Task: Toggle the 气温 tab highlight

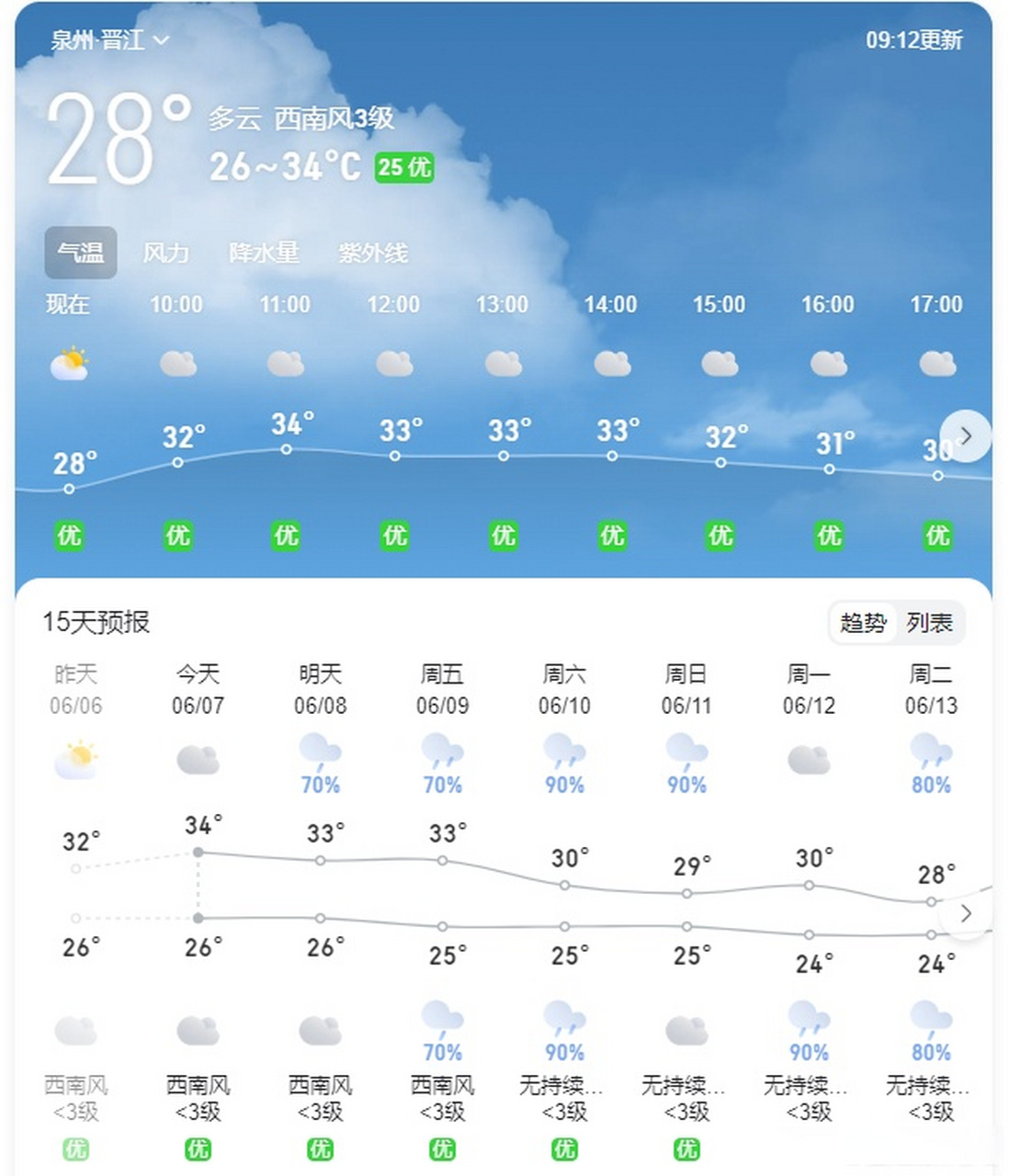Action: coord(81,254)
